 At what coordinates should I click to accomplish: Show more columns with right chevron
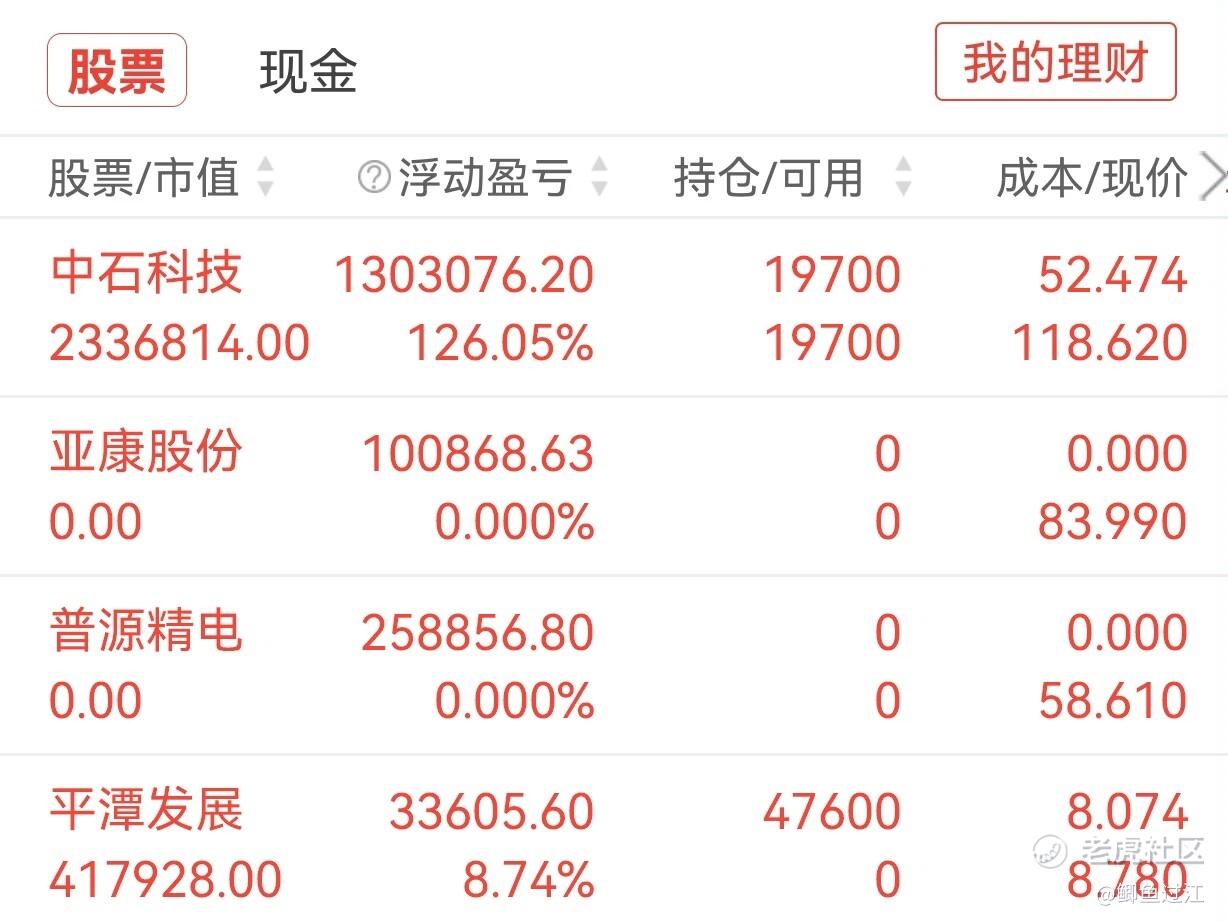(x=1213, y=178)
